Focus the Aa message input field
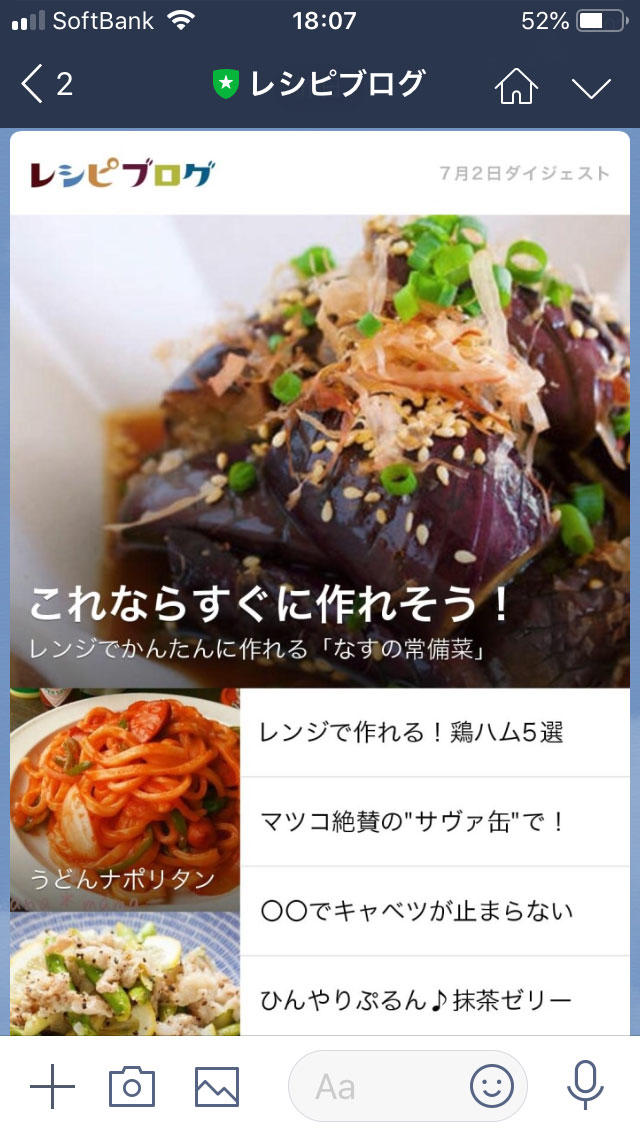 [x=377, y=1086]
